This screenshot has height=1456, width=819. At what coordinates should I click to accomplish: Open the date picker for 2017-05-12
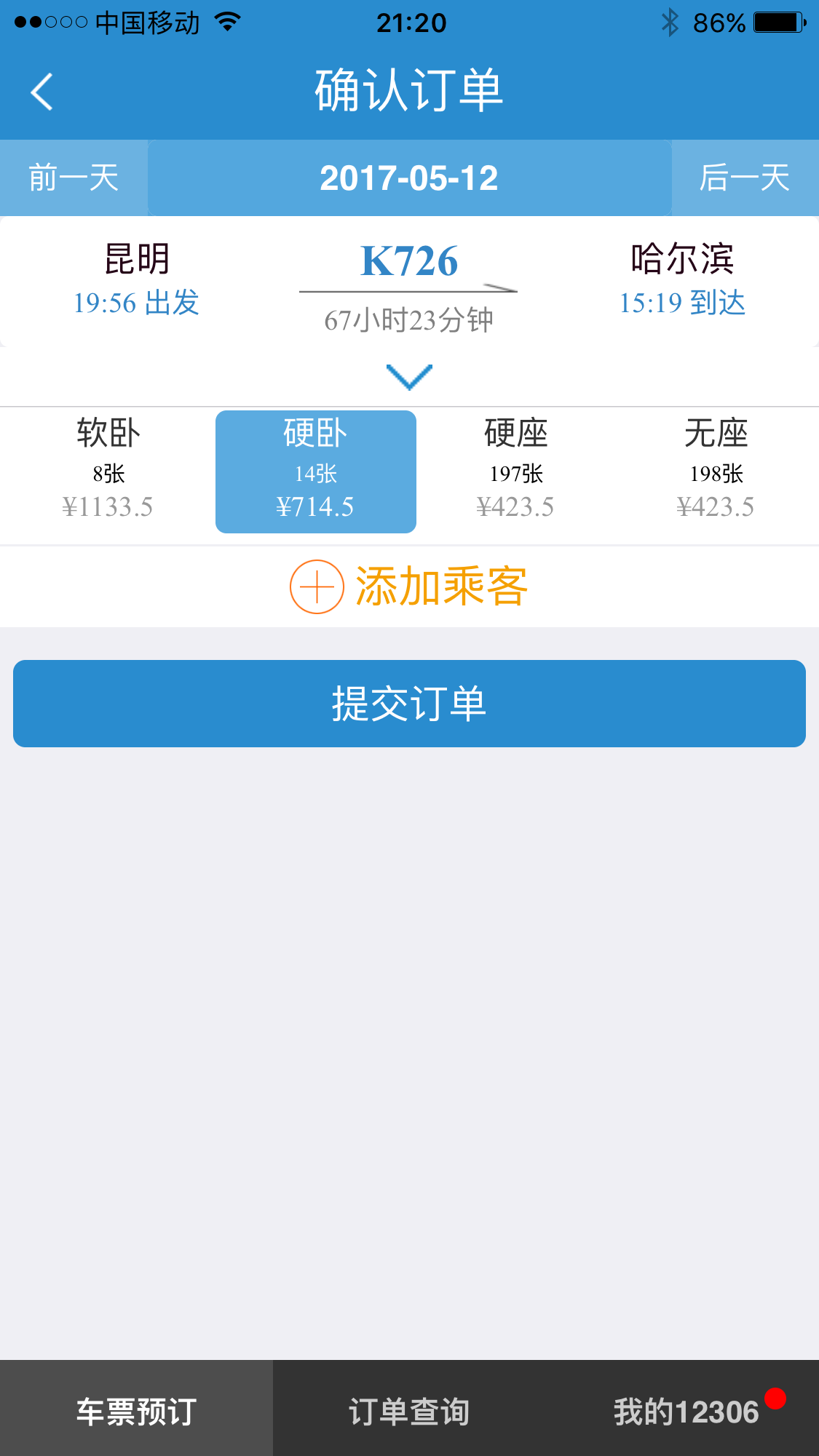point(409,178)
